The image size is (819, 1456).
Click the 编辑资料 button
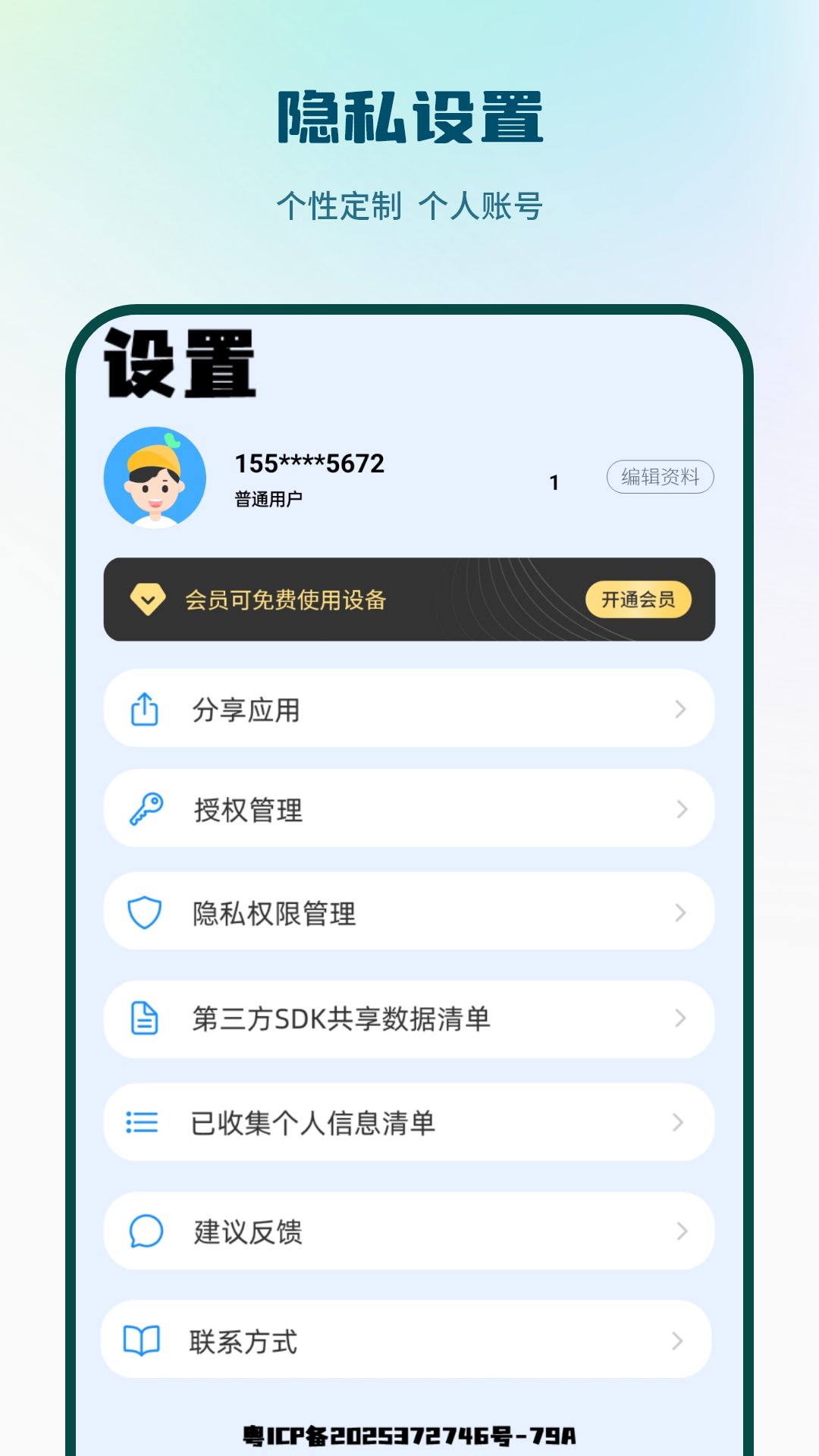[x=659, y=475]
